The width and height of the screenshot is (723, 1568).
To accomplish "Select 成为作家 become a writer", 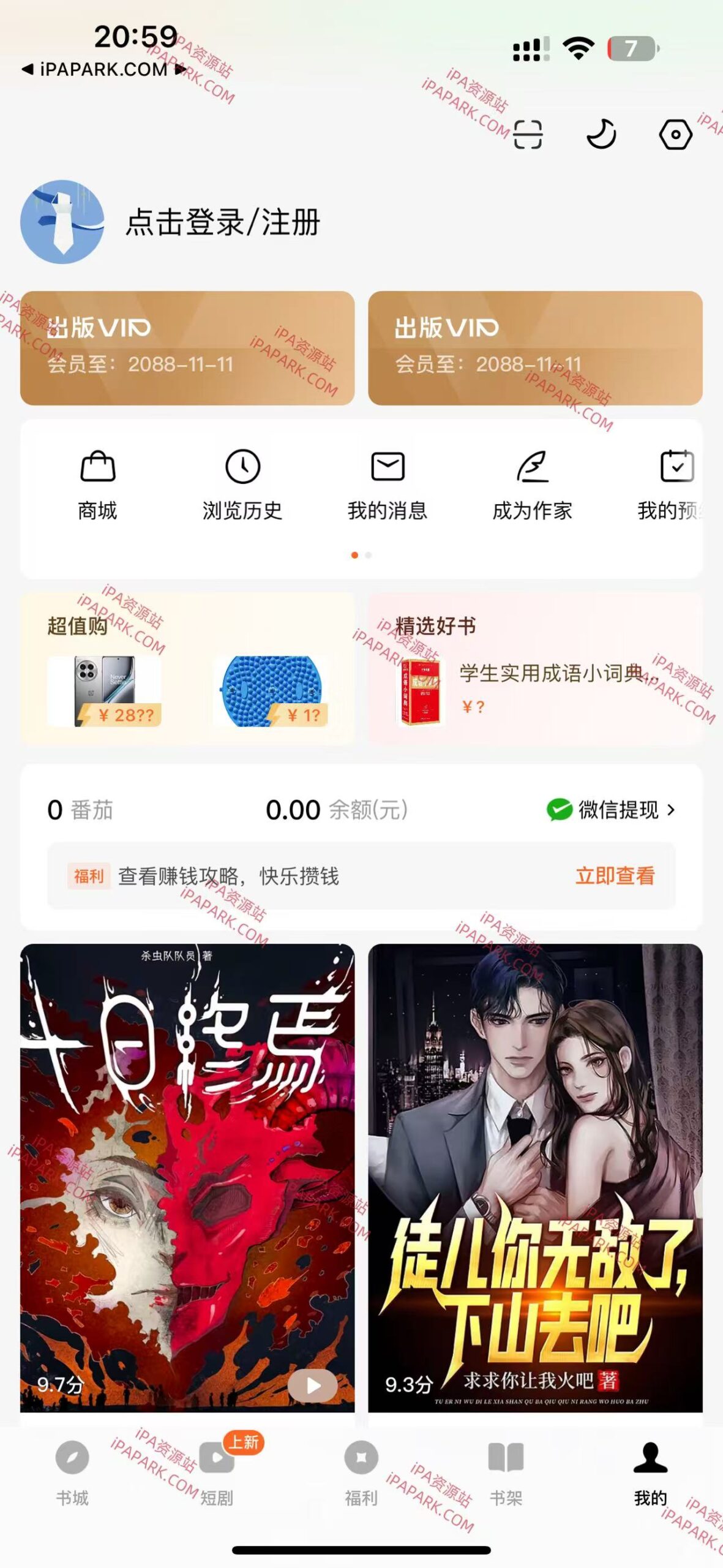I will 533,484.
